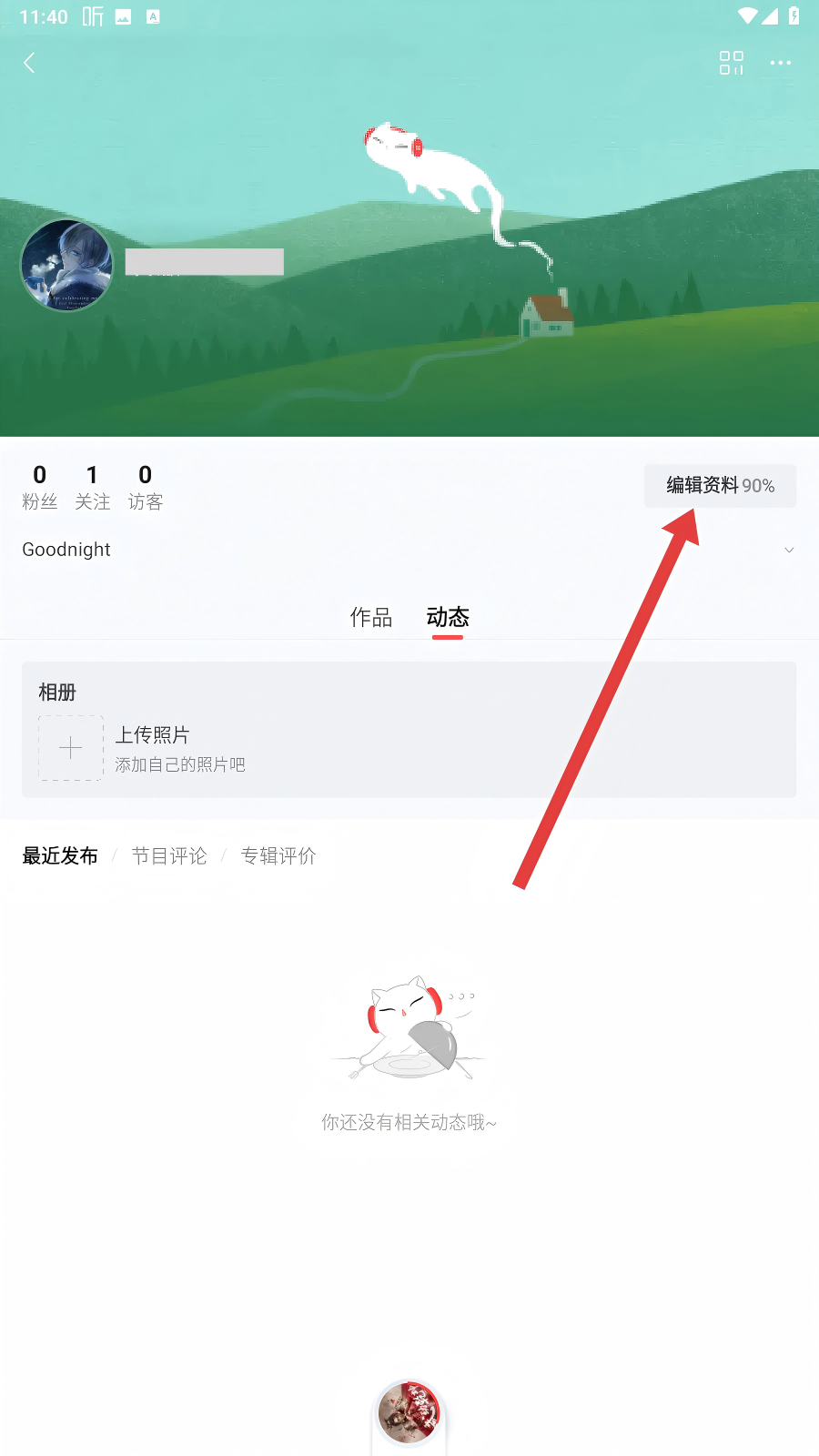
Task: Open the floating player at the bottom
Action: (409, 1413)
